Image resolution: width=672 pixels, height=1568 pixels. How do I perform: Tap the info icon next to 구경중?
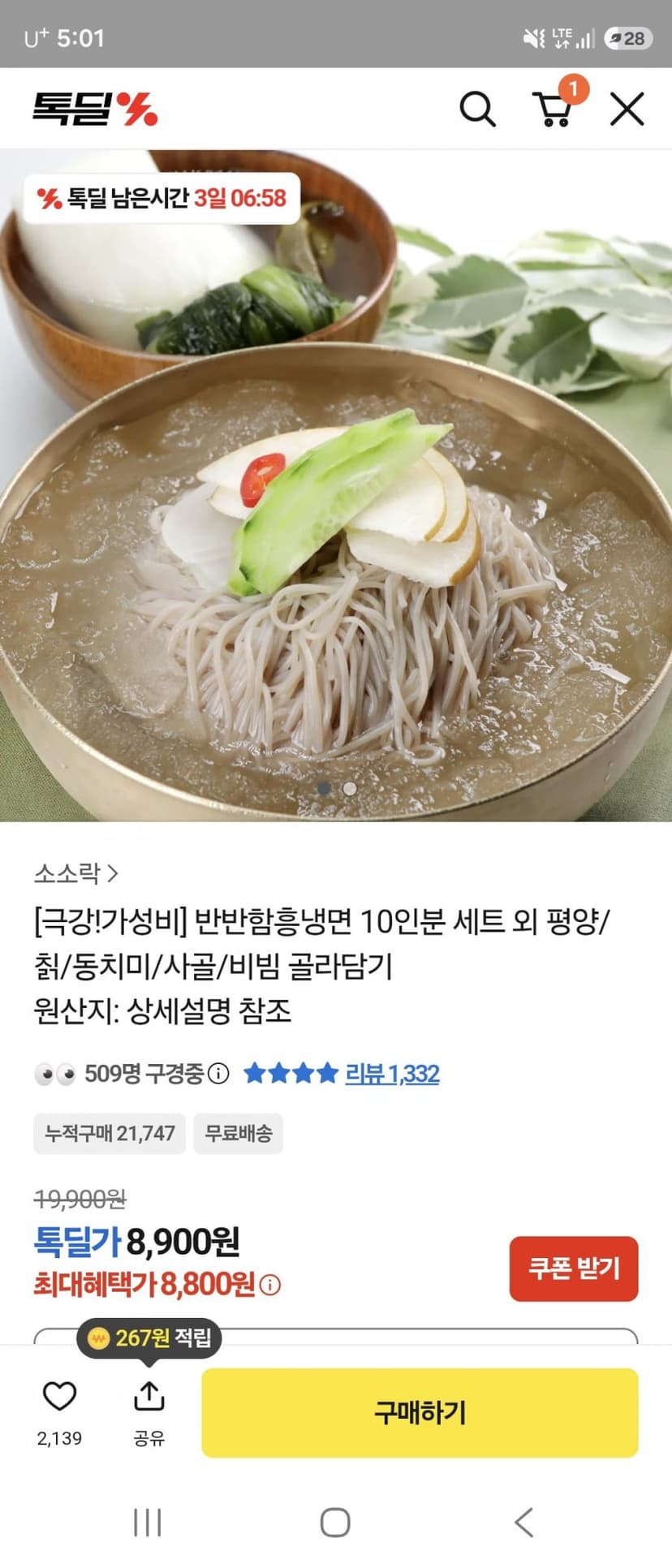tap(218, 1074)
